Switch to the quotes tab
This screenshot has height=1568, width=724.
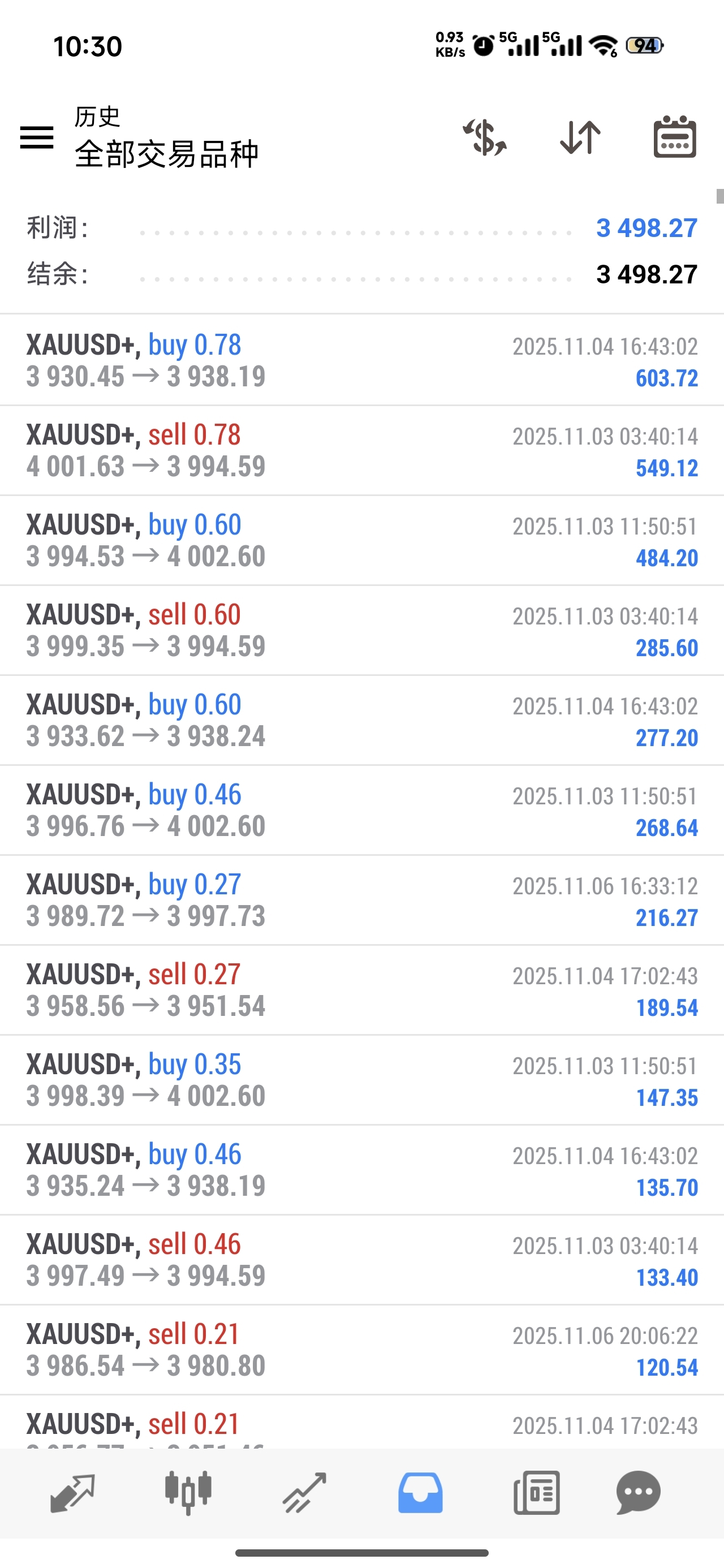(72, 1493)
